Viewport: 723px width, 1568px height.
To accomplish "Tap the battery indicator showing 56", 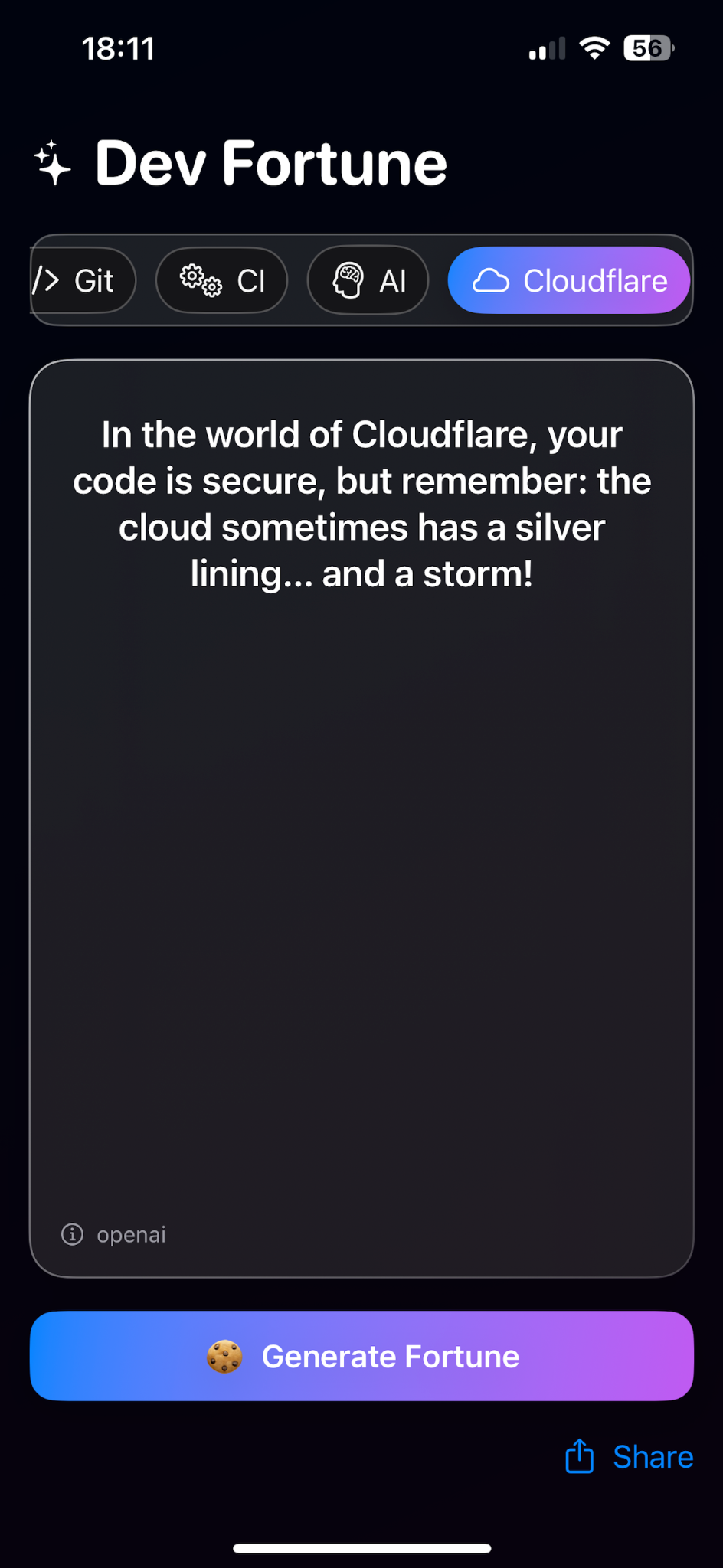I will click(647, 47).
